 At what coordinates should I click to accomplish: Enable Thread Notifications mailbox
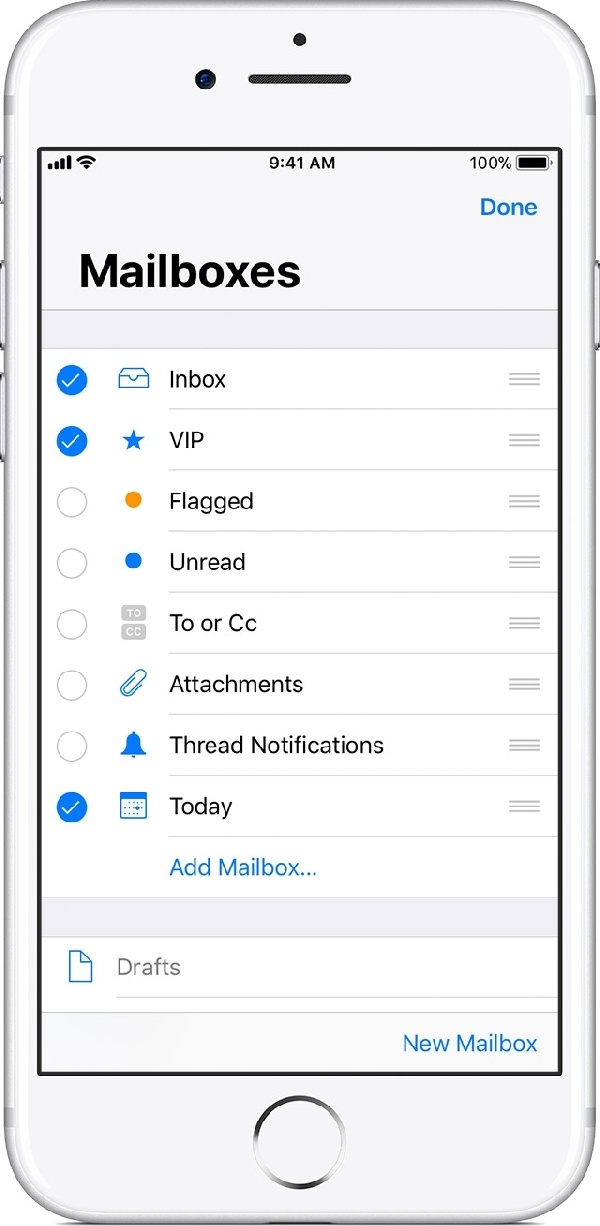72,746
